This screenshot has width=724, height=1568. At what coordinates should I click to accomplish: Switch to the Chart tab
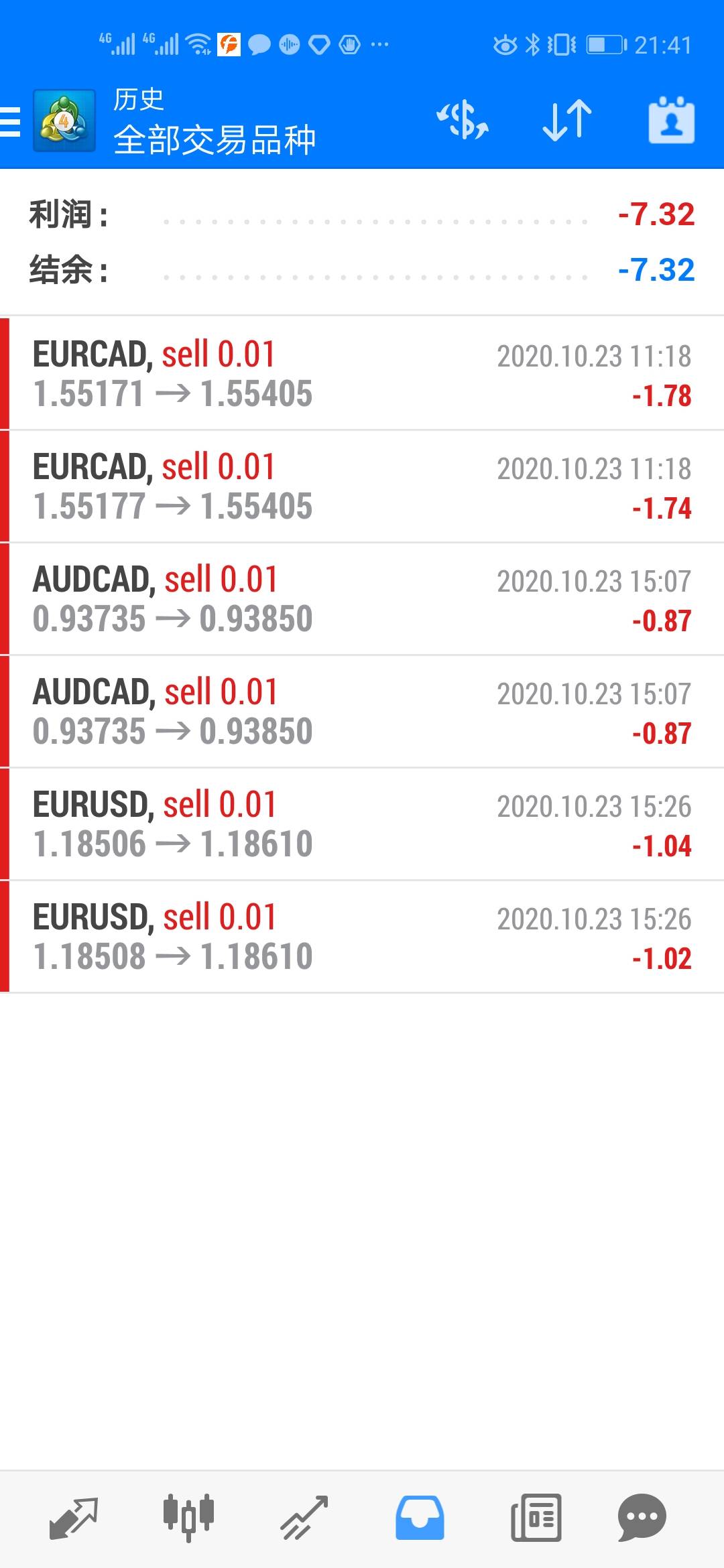click(x=188, y=1518)
